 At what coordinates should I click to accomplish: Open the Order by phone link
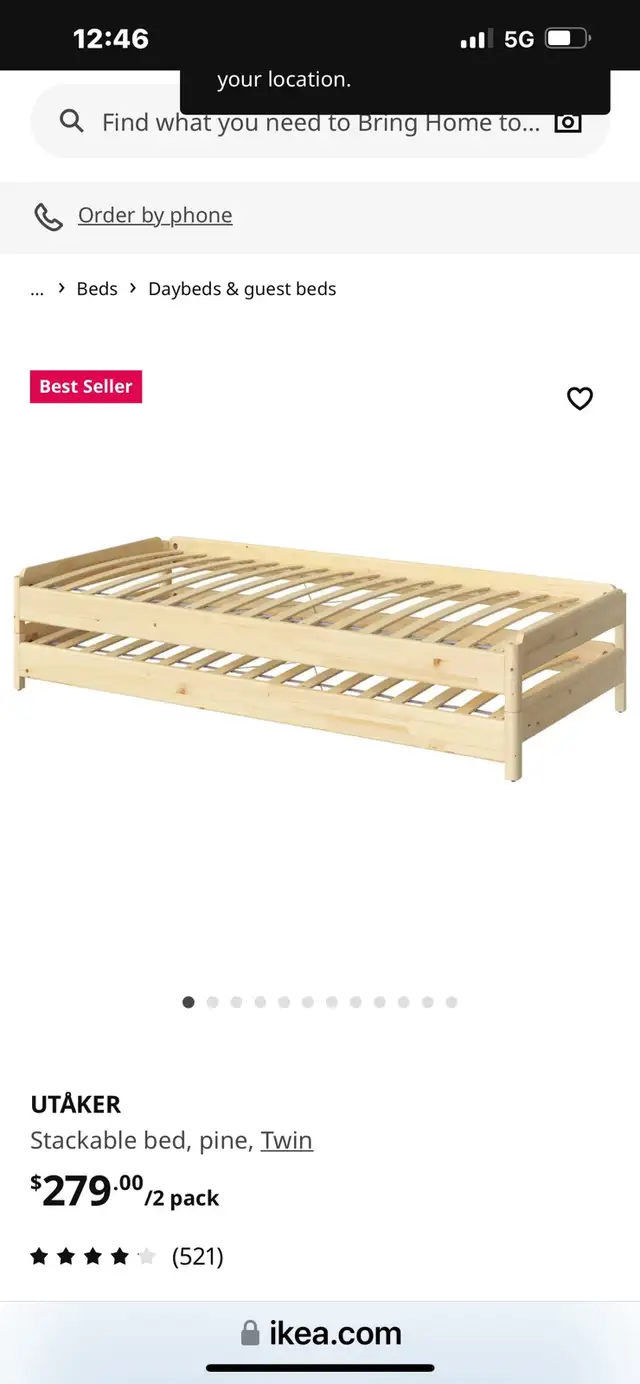155,215
